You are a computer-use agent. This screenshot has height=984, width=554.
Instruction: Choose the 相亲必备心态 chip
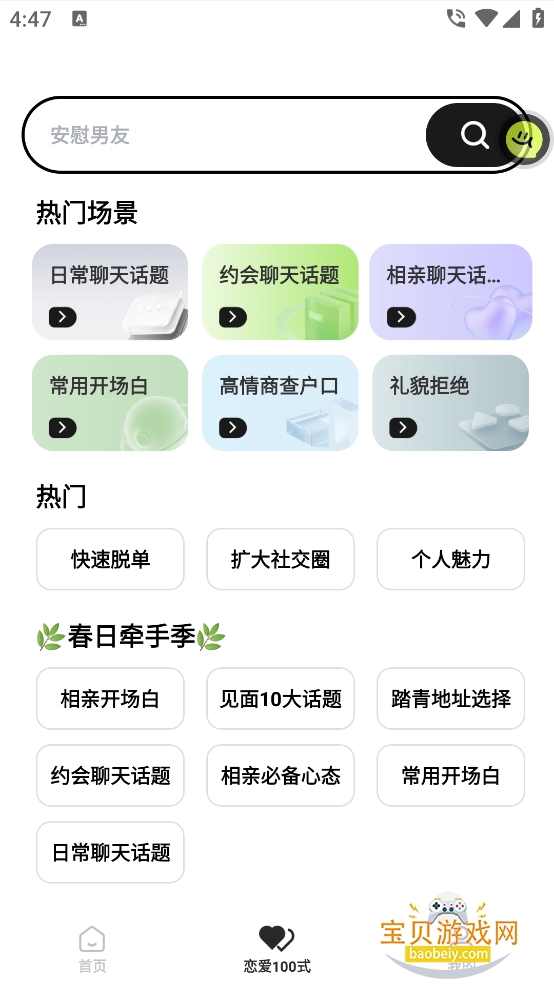click(x=280, y=776)
